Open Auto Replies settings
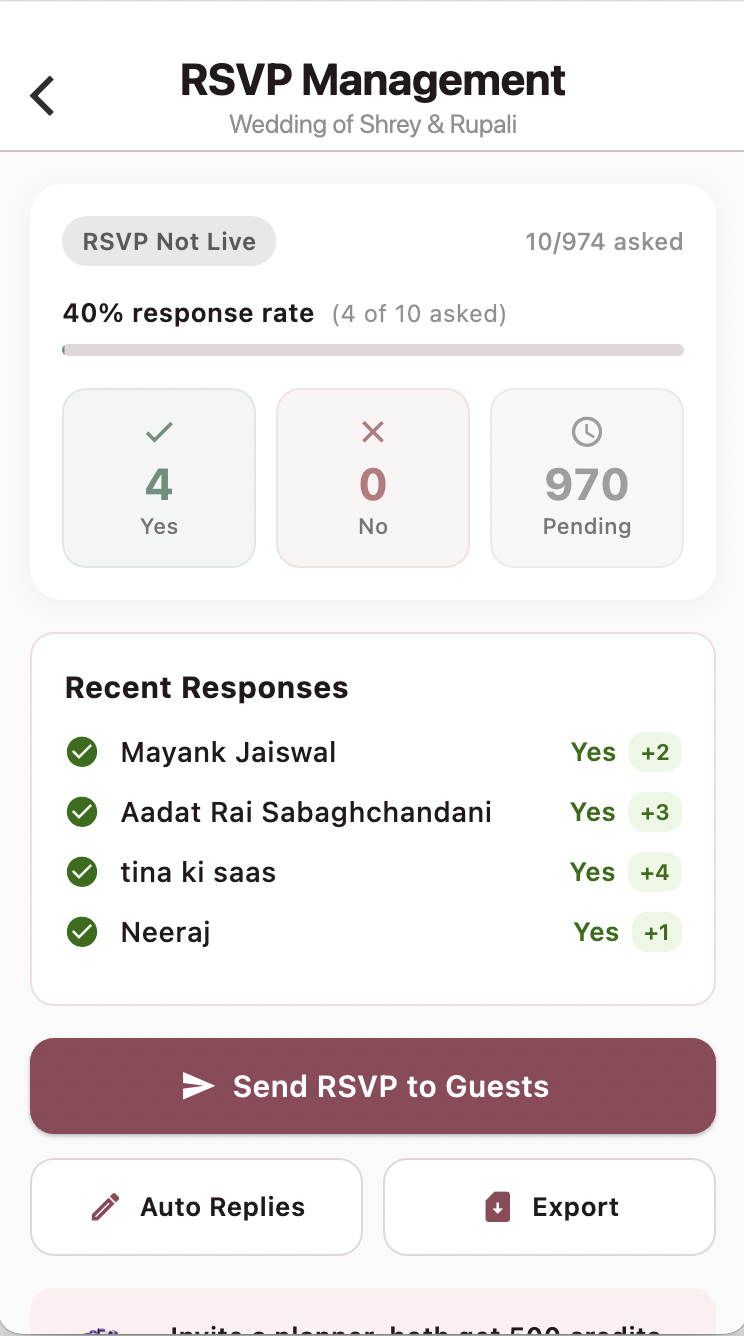Screen dimensions: 744x1336 (196, 1207)
